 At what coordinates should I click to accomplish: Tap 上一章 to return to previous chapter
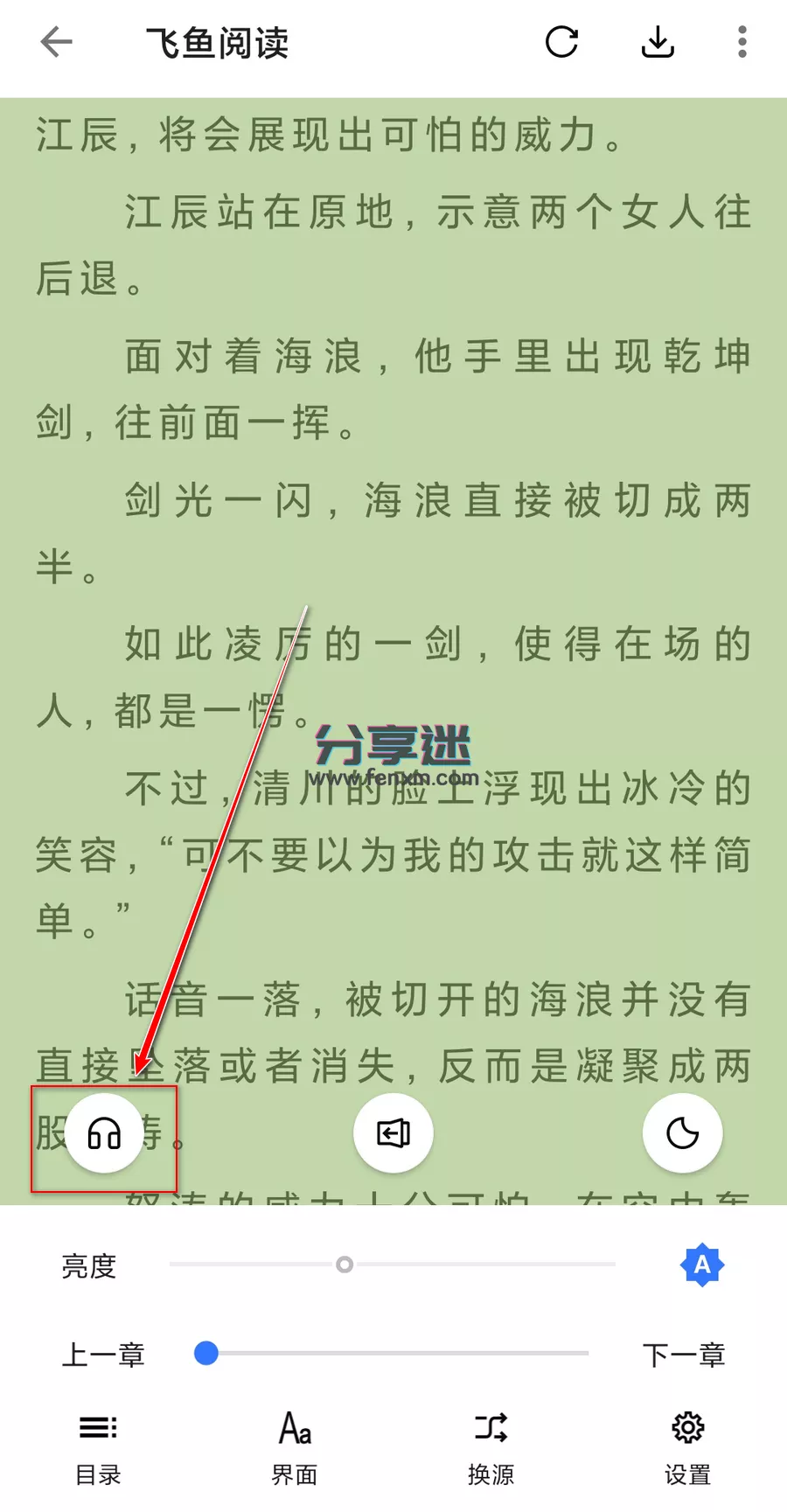click(x=103, y=1355)
